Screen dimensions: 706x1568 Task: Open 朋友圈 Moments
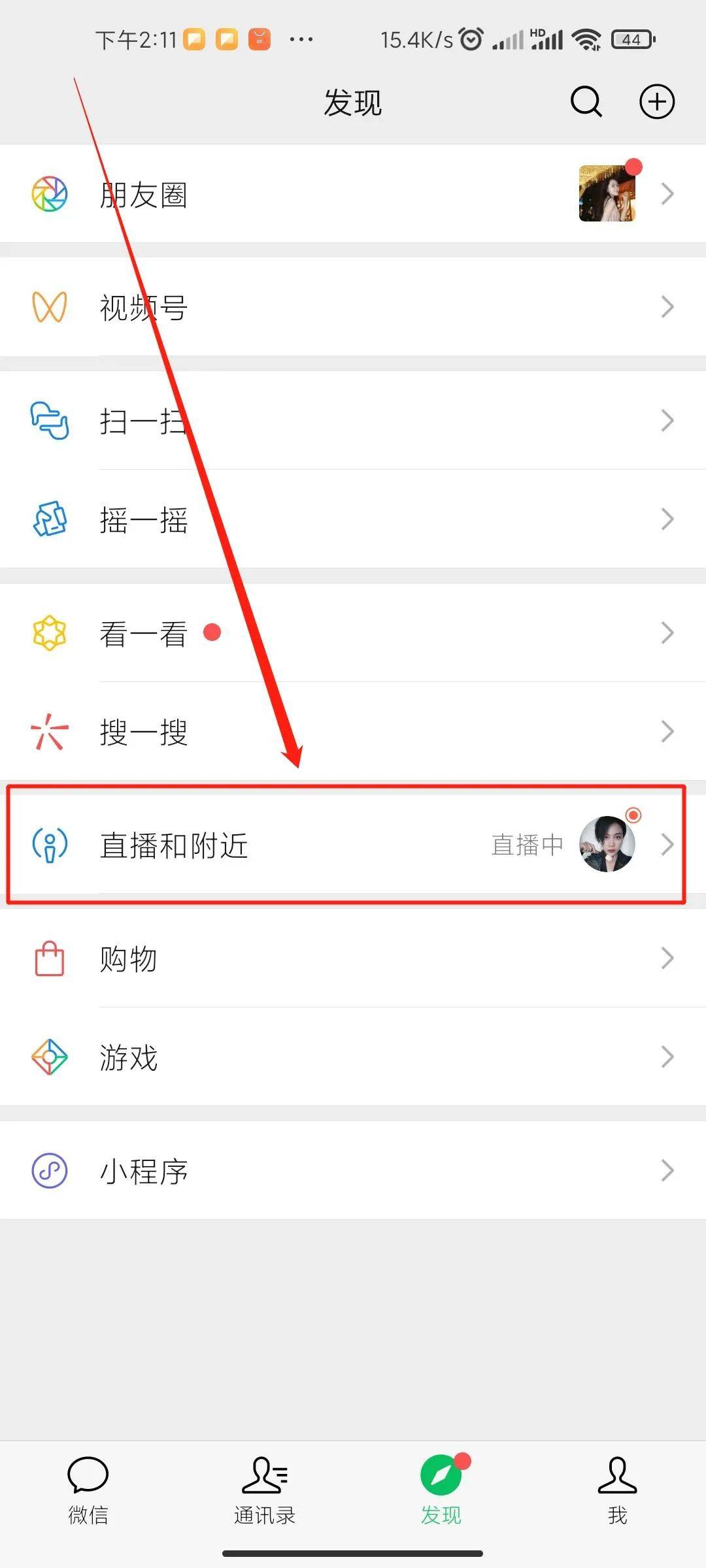pyautogui.click(x=353, y=194)
